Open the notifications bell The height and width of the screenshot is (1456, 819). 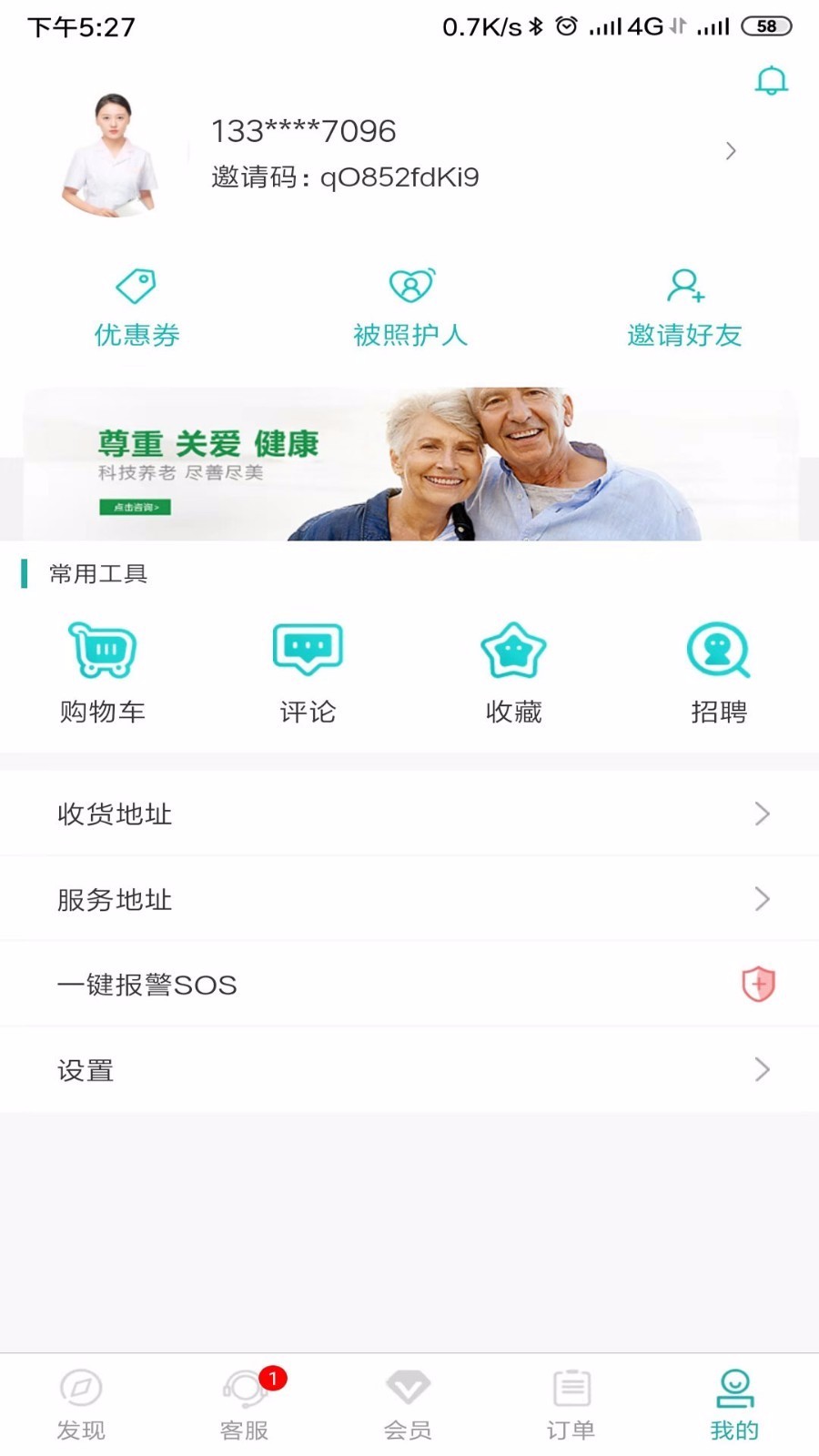point(771,81)
